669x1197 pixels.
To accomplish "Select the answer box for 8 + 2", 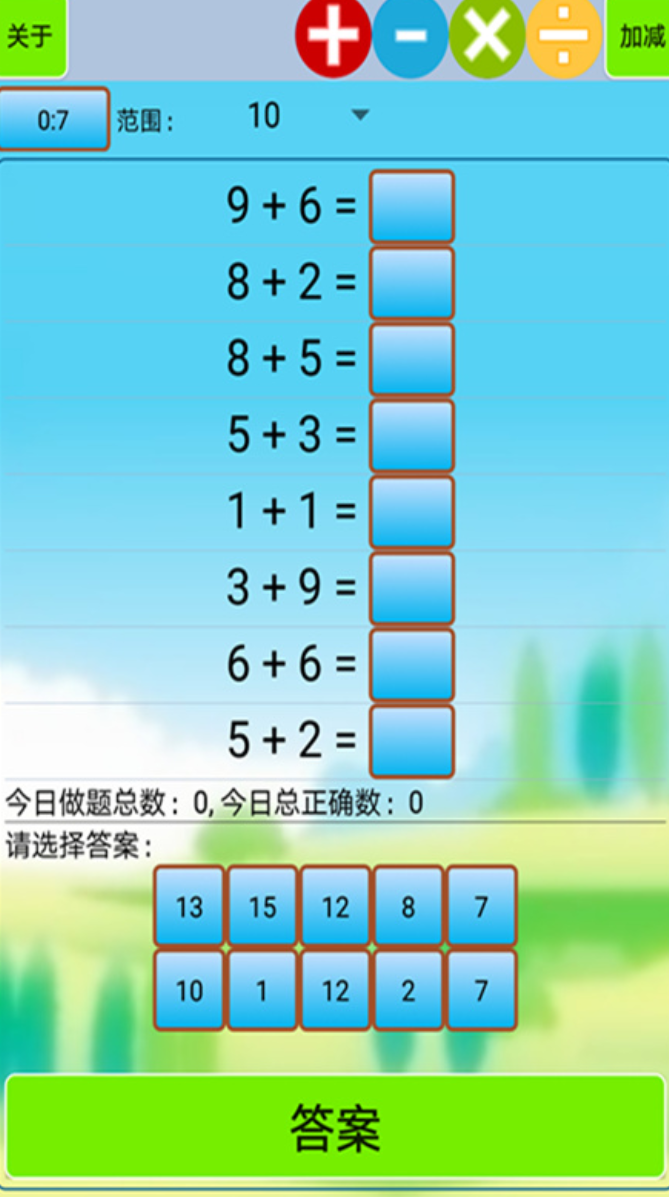I will [x=412, y=283].
